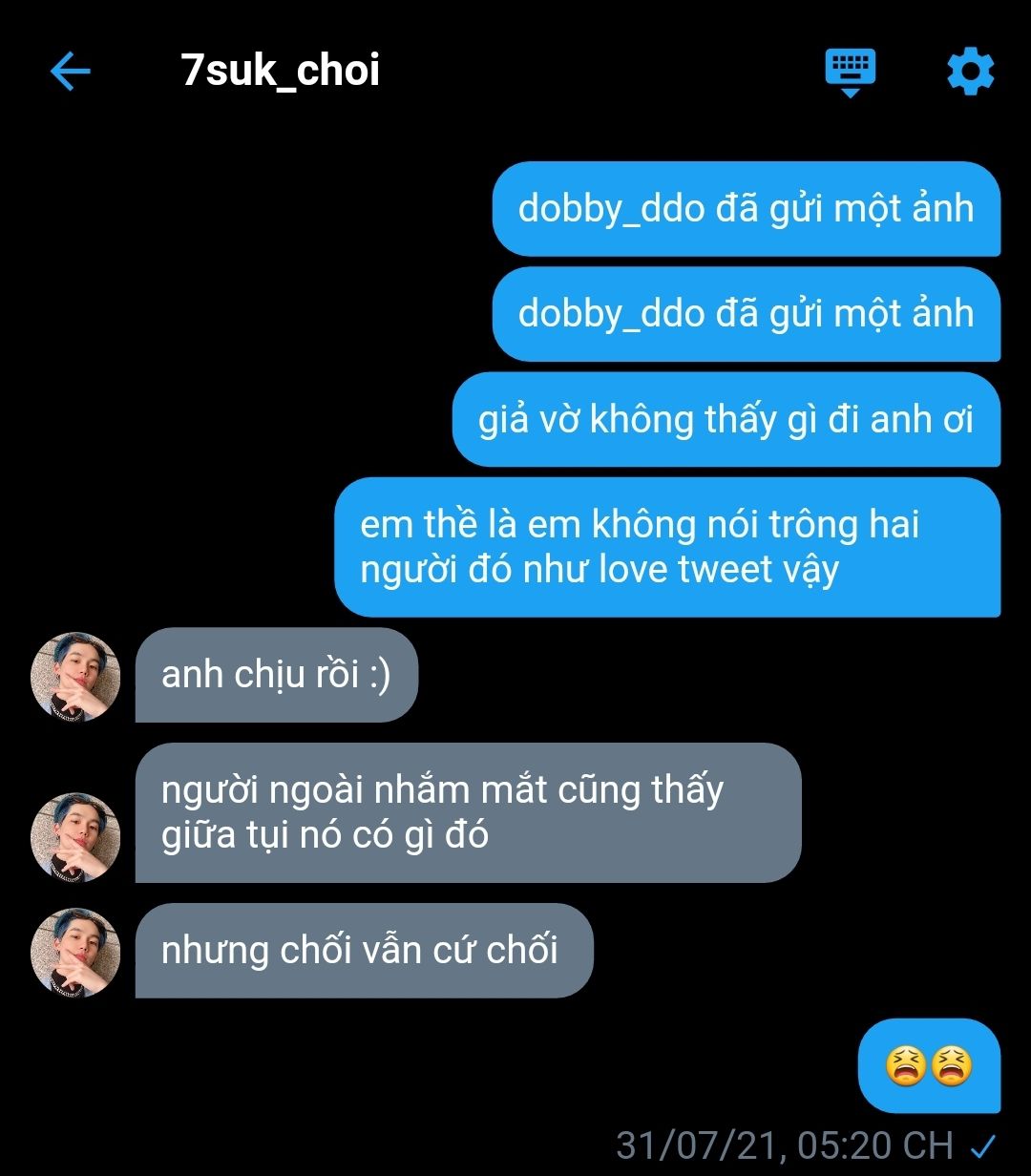
Task: Tap the avatar beside "anh chịu rồi :)"
Action: coord(76,676)
